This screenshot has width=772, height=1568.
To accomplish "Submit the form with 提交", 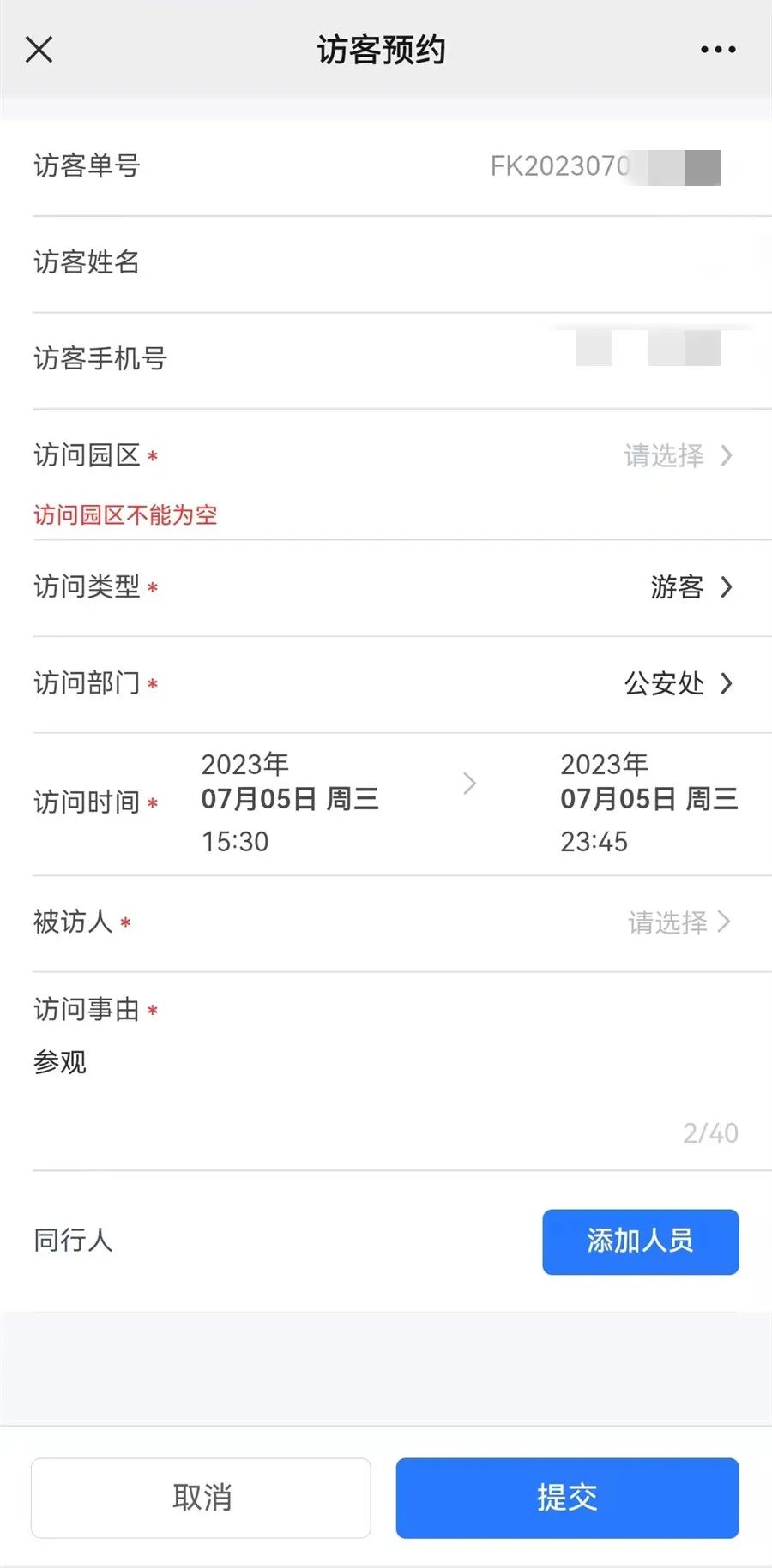I will coord(567,1498).
